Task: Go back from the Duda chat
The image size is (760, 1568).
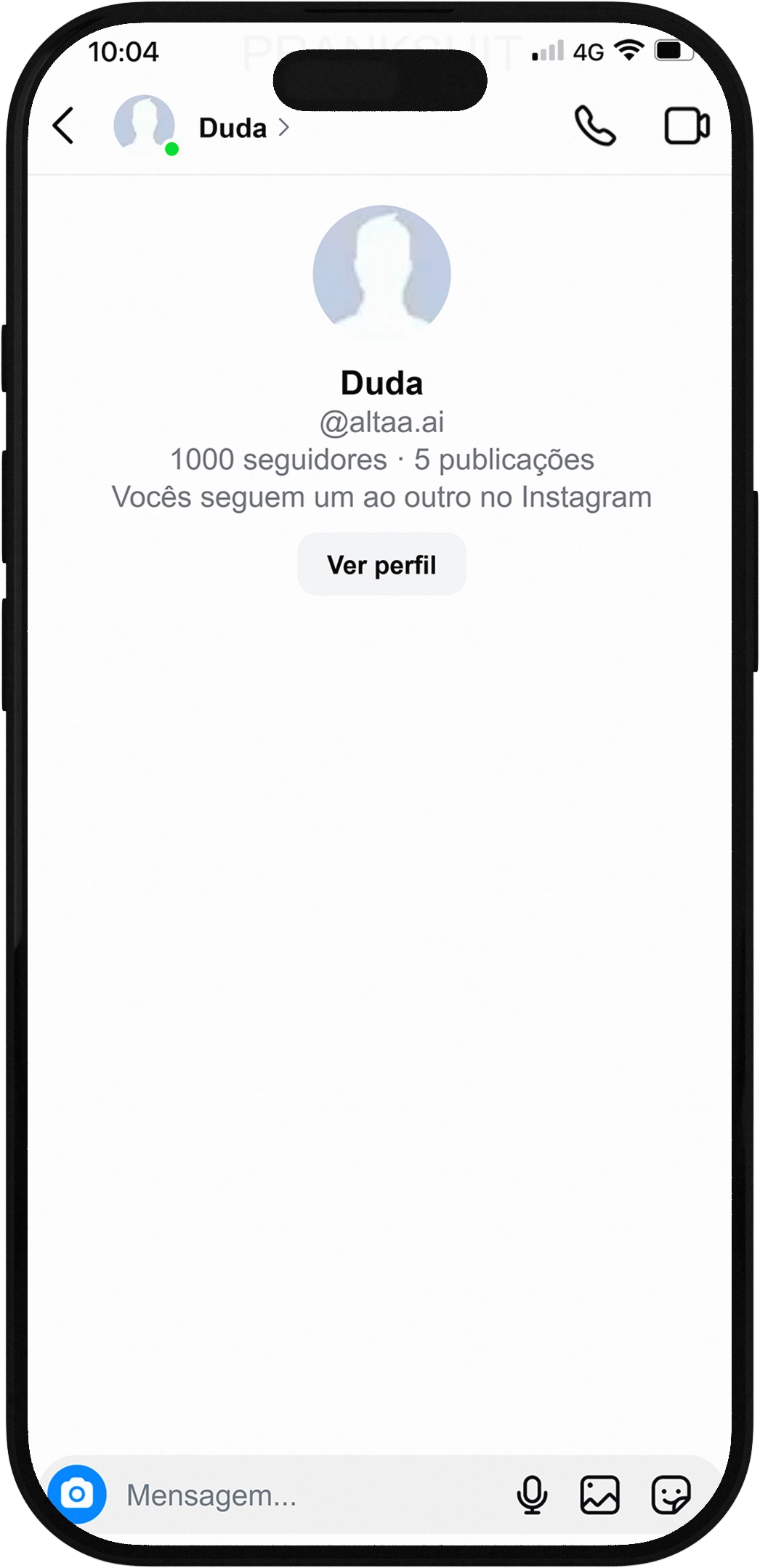Action: click(x=64, y=126)
